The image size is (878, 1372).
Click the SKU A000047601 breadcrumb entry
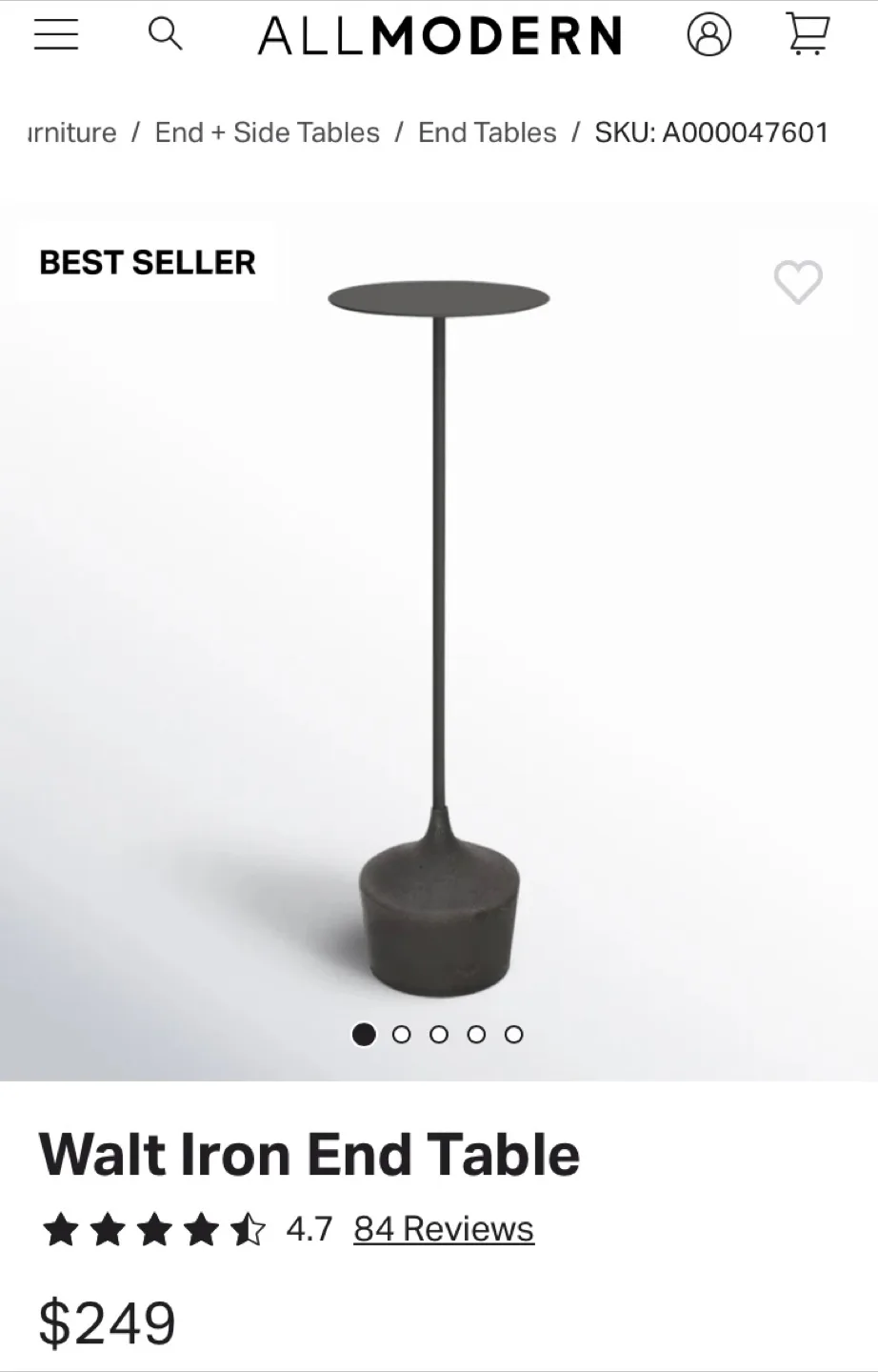point(711,132)
